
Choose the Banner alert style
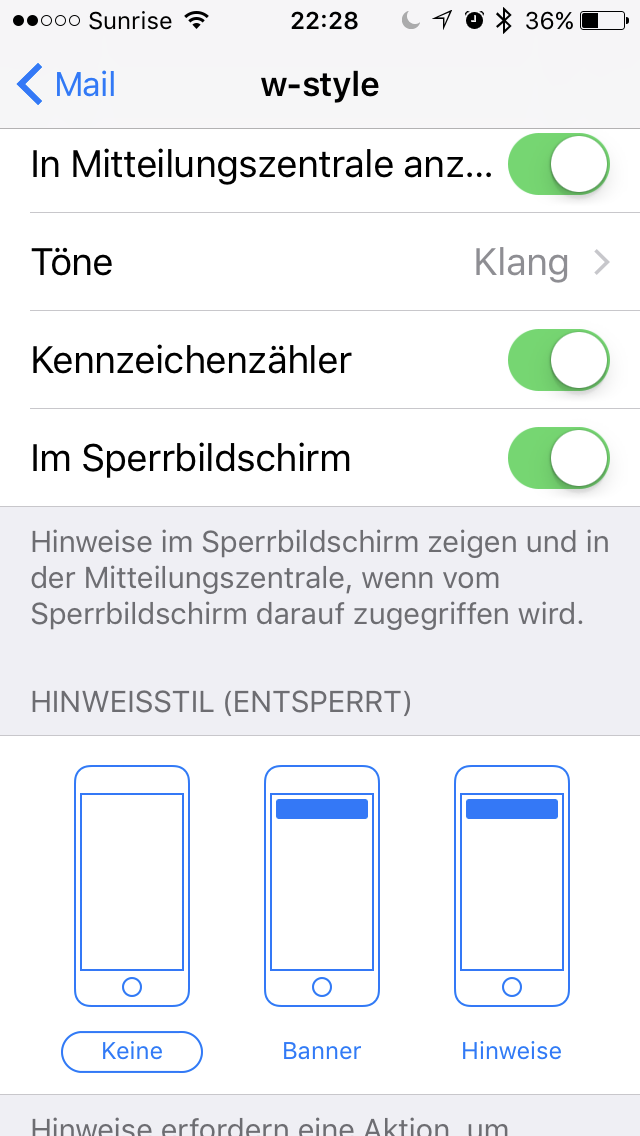(x=321, y=1050)
